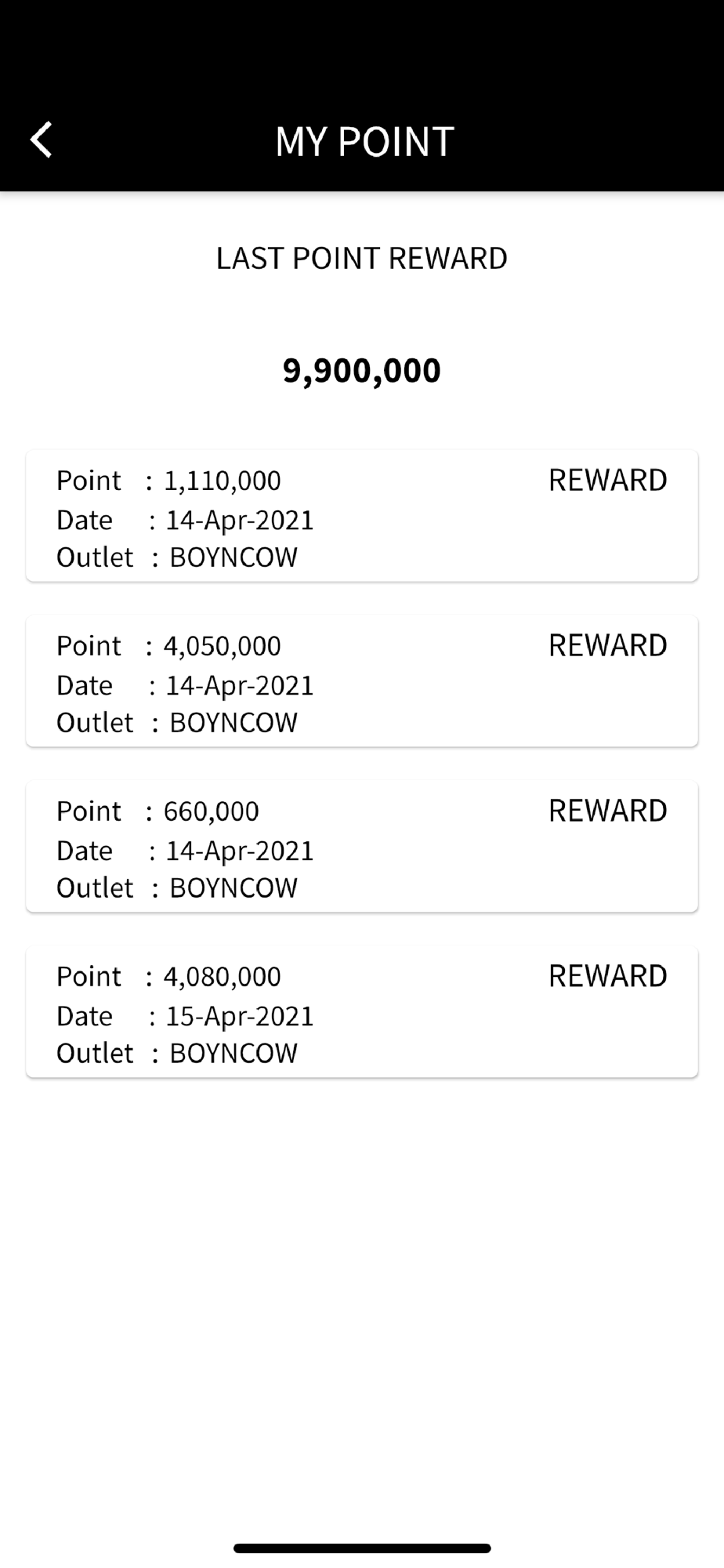This screenshot has height=1568, width=724.
Task: Select the 660,000 point reward entry
Action: click(362, 847)
